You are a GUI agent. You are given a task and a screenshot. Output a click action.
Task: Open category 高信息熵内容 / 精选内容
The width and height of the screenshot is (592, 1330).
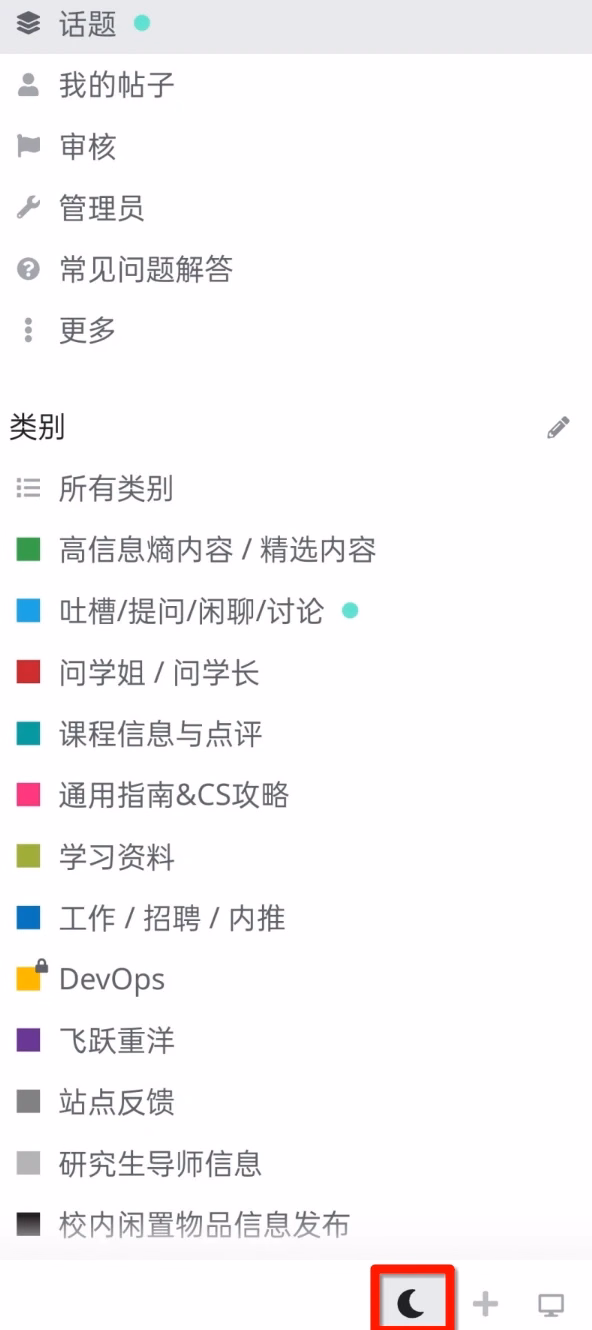pyautogui.click(x=296, y=550)
